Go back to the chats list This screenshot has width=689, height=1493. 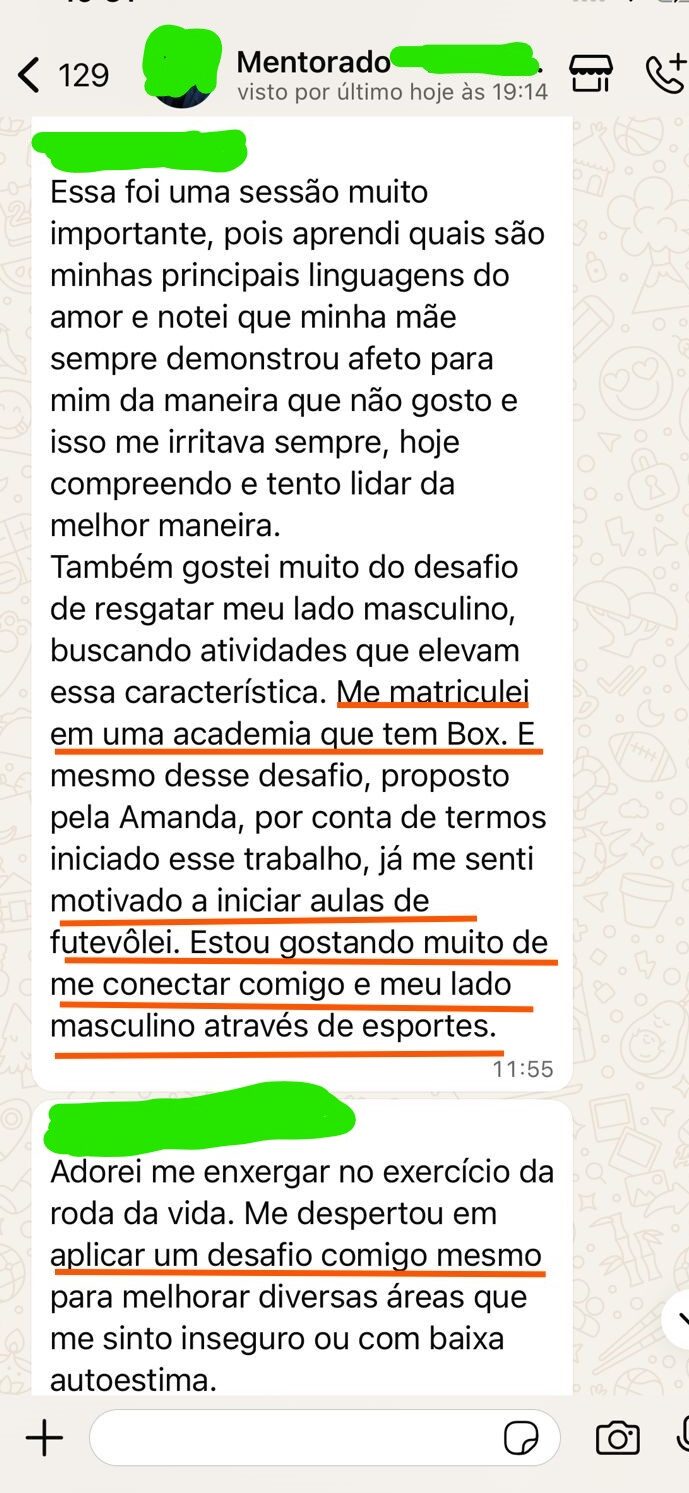point(32,75)
